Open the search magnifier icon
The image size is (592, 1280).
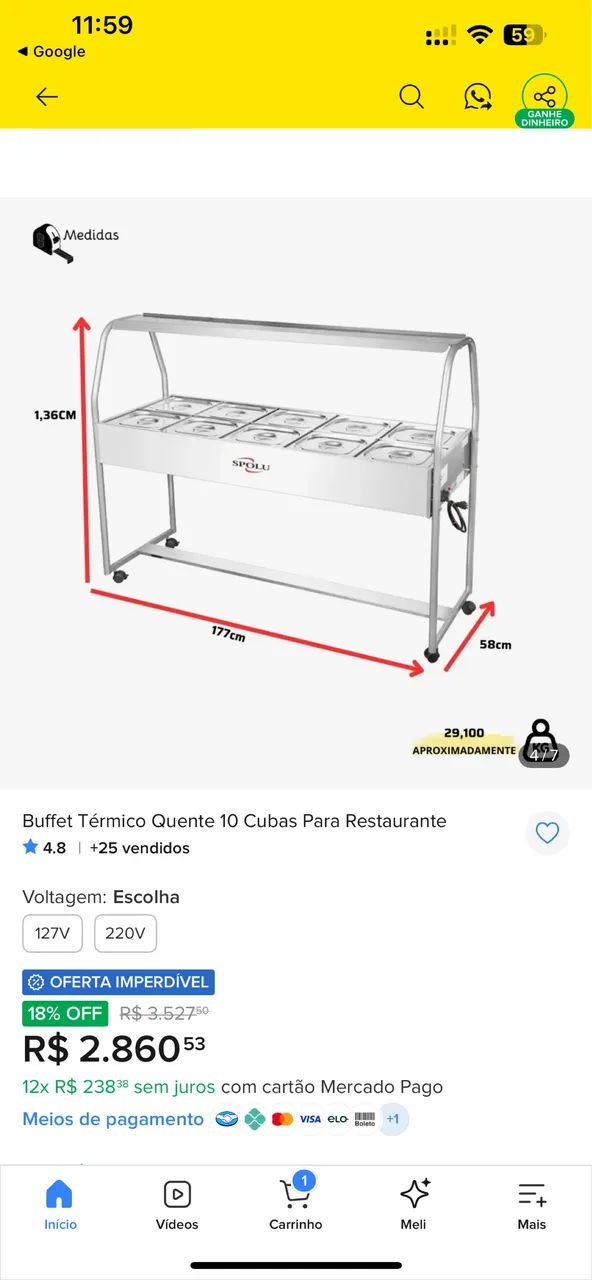(x=411, y=97)
